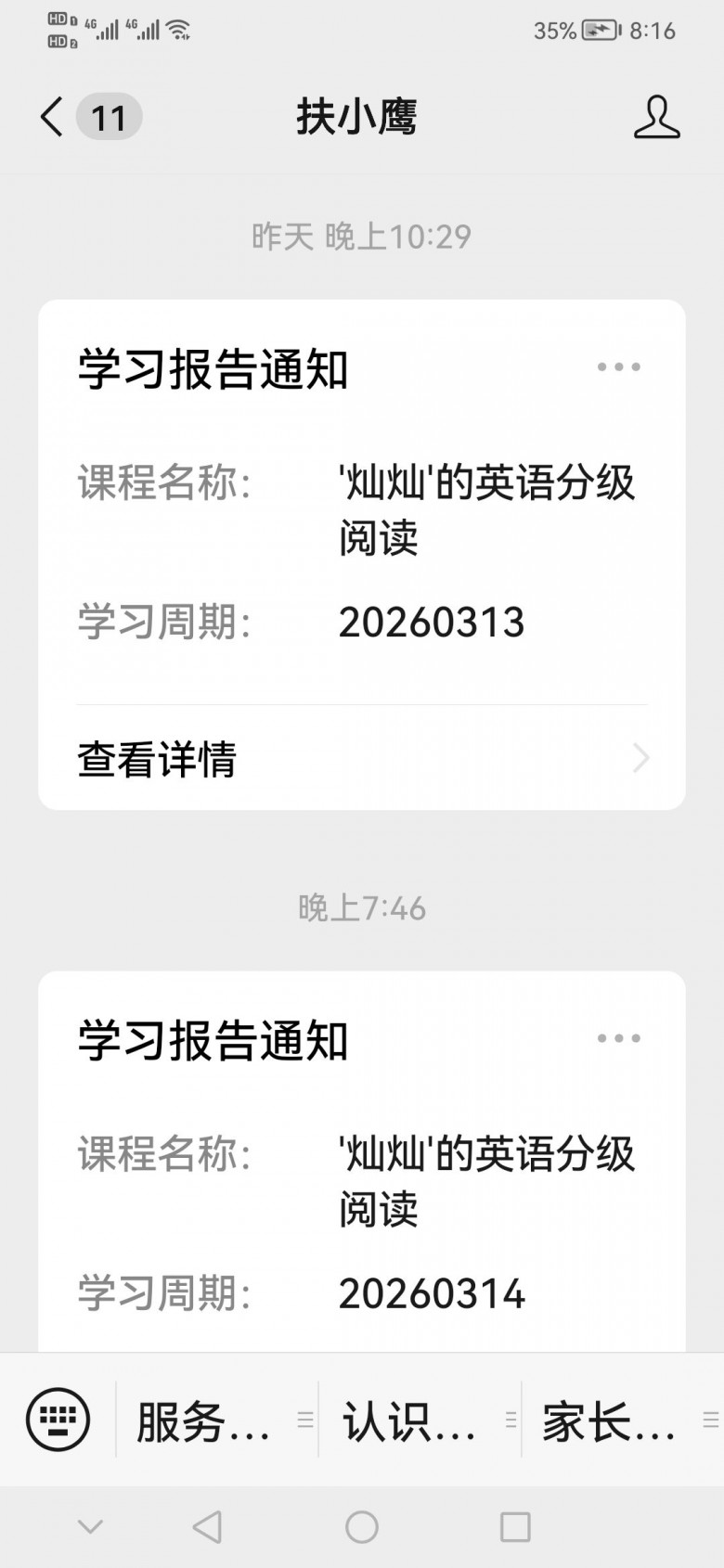This screenshot has height=1568, width=724.
Task: Open the system recent apps view
Action: point(515,1527)
